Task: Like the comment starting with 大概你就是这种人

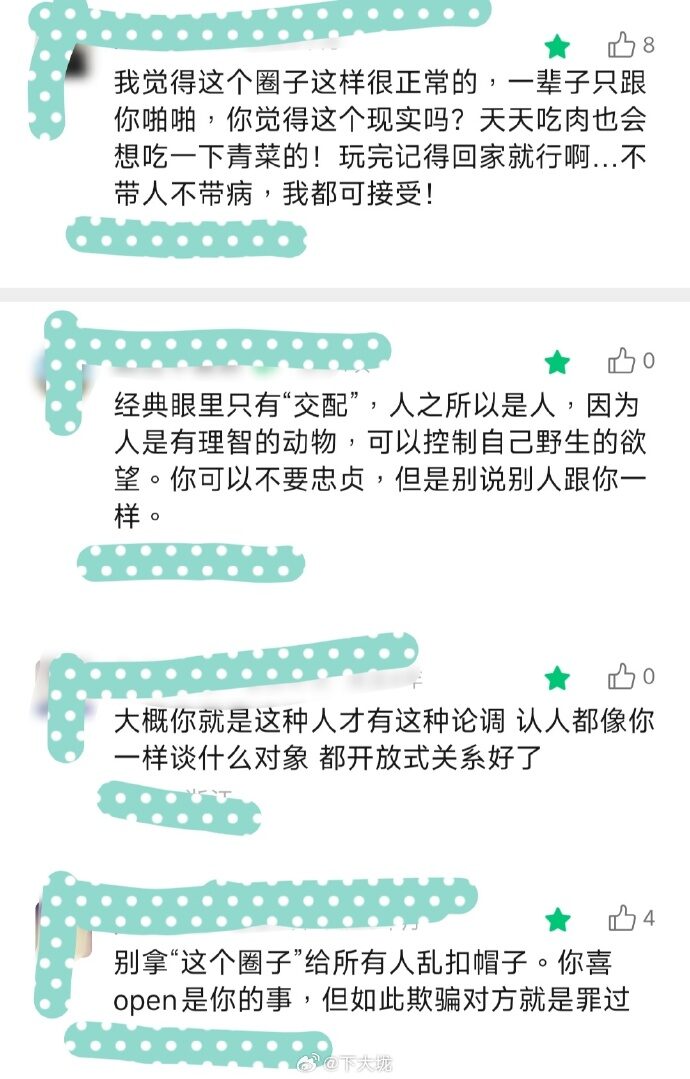Action: click(622, 677)
